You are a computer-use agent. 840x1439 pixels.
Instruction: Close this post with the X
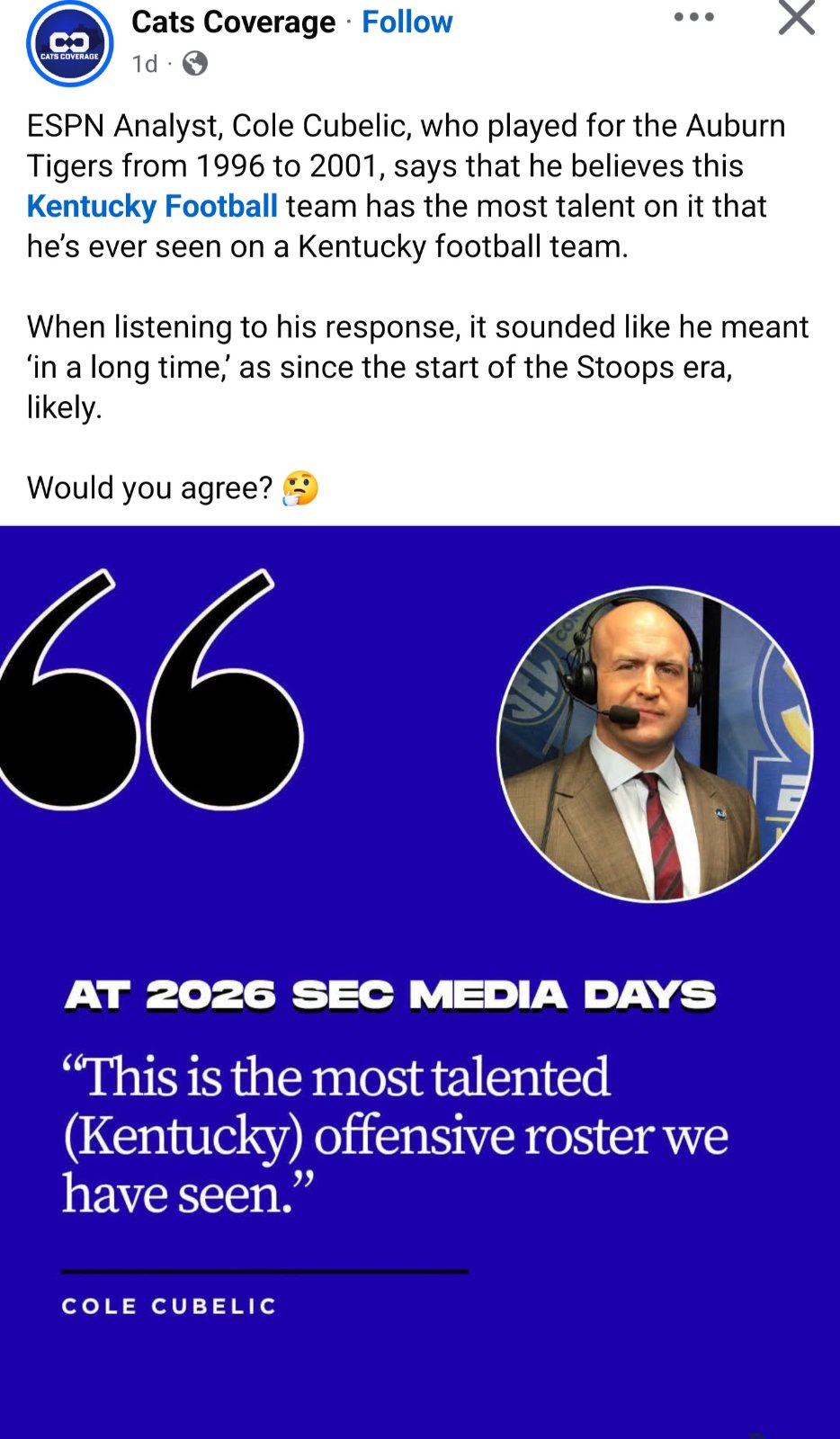(796, 17)
